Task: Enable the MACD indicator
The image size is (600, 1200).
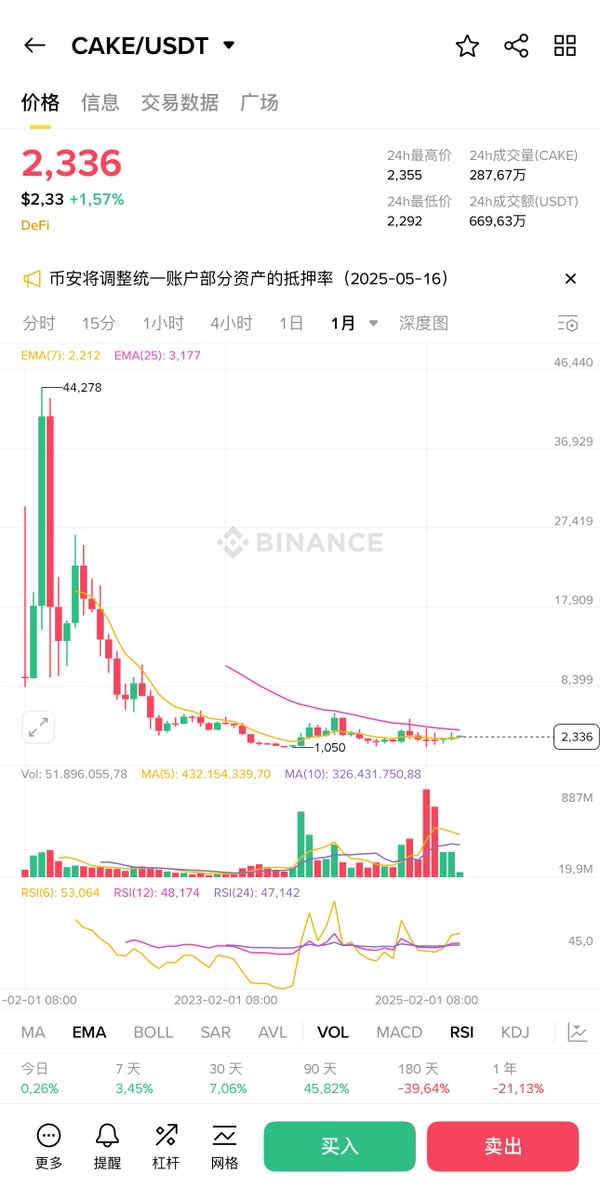Action: [x=399, y=1032]
